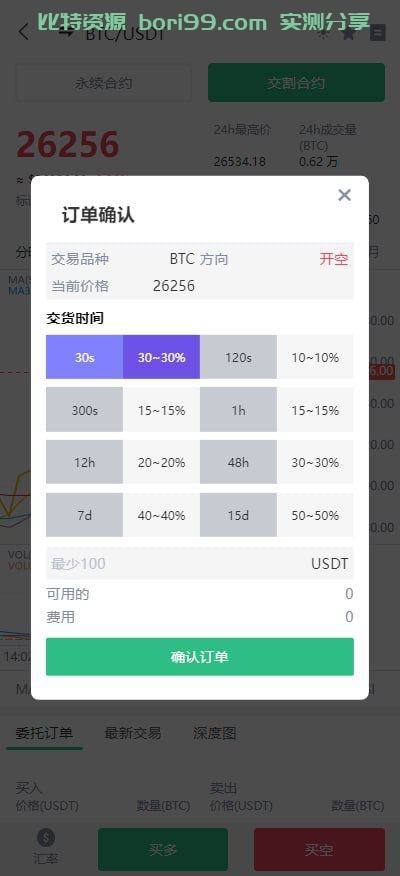This screenshot has height=876, width=400.
Task: Select the 30s delivery time
Action: click(84, 358)
